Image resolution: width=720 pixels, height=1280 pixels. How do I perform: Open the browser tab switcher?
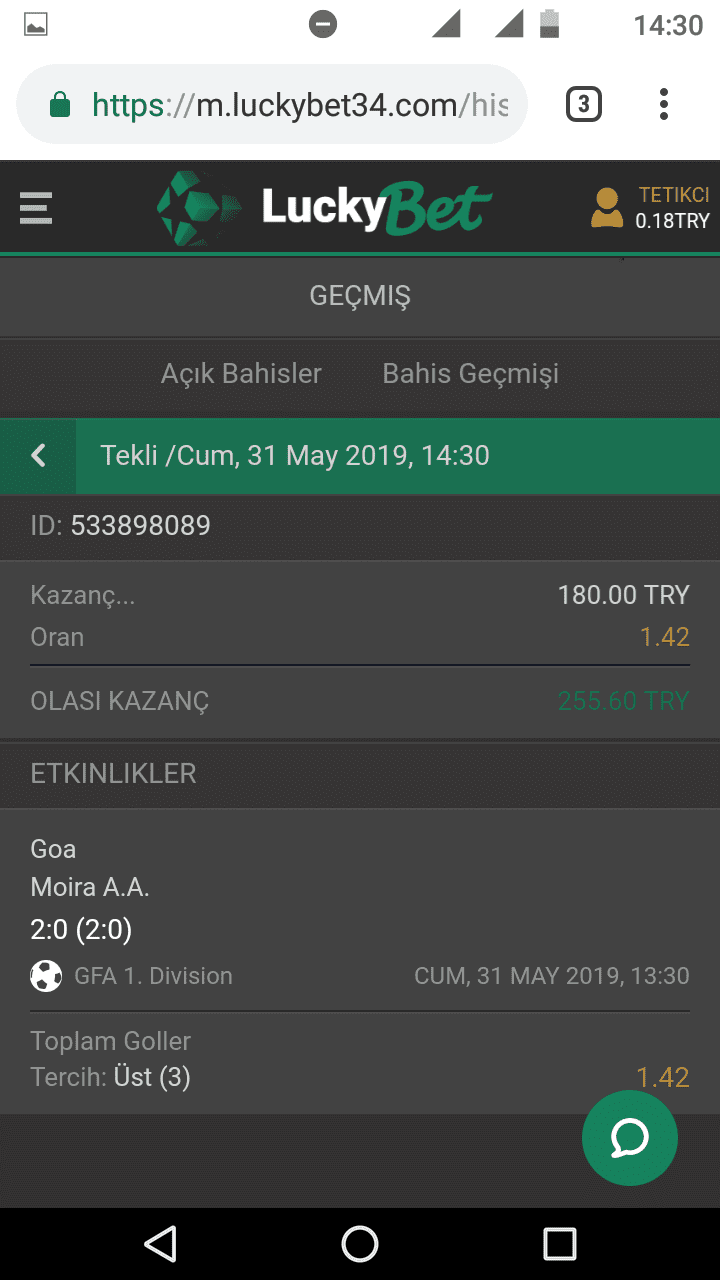pyautogui.click(x=584, y=104)
